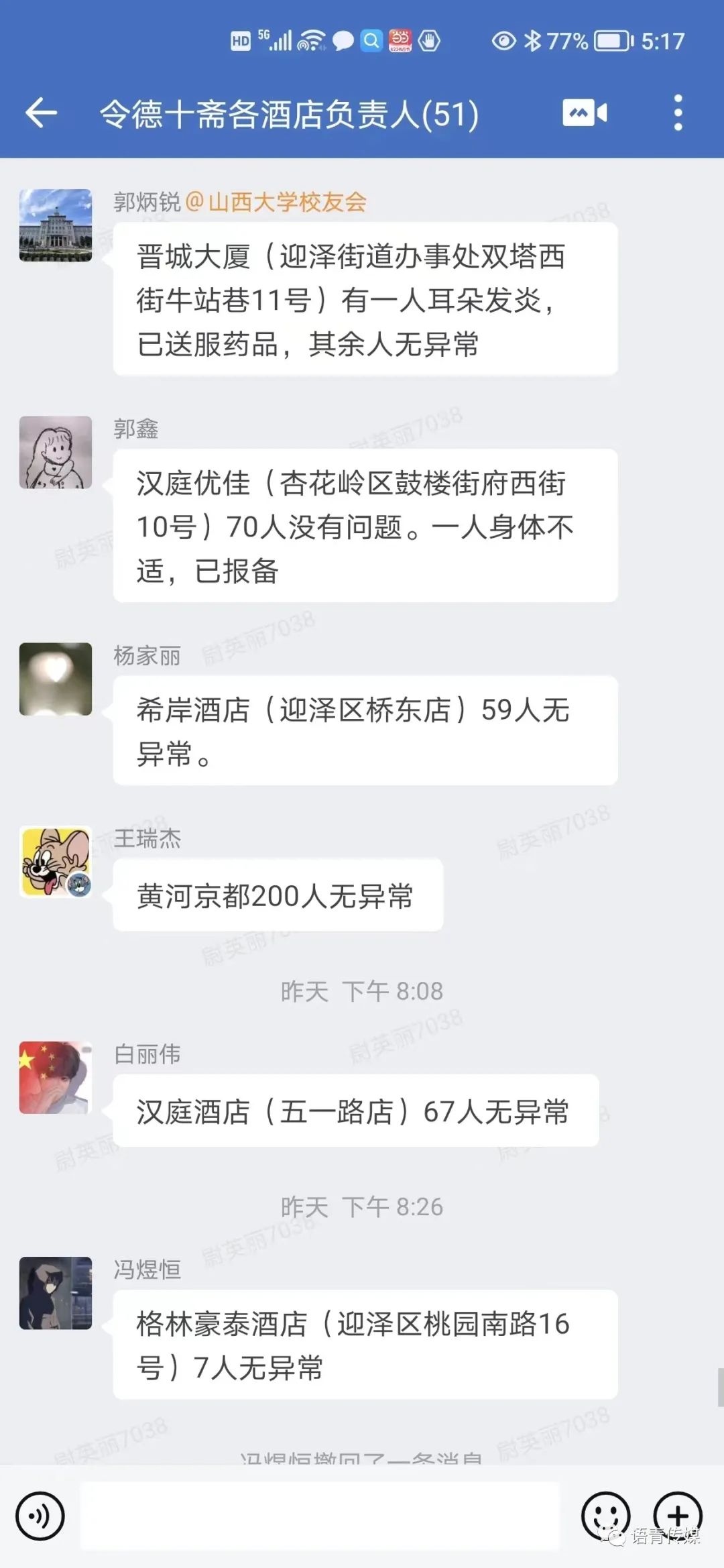View 郭炳锐's profile avatar
The height and width of the screenshot is (1568, 724).
click(x=56, y=225)
